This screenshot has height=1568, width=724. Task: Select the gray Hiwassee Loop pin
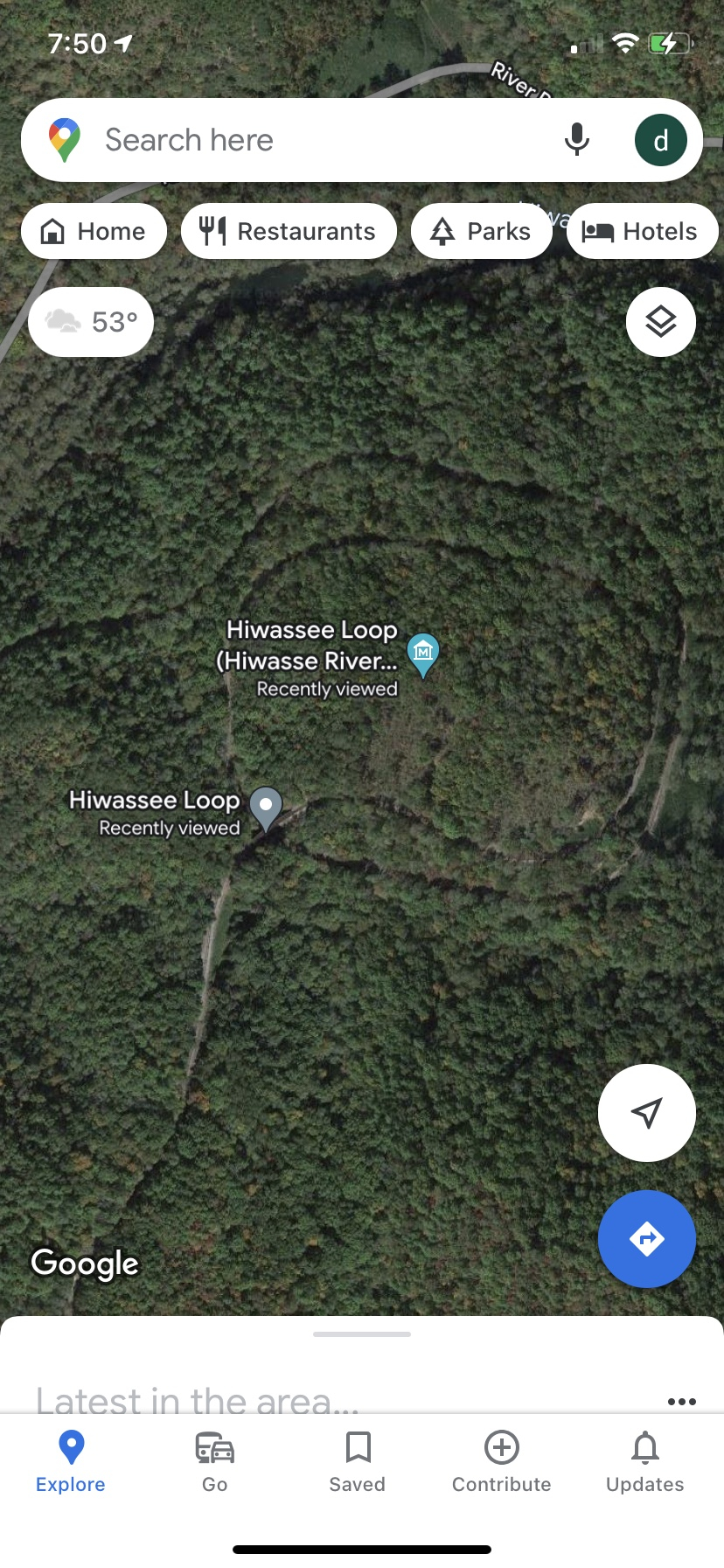click(x=266, y=807)
